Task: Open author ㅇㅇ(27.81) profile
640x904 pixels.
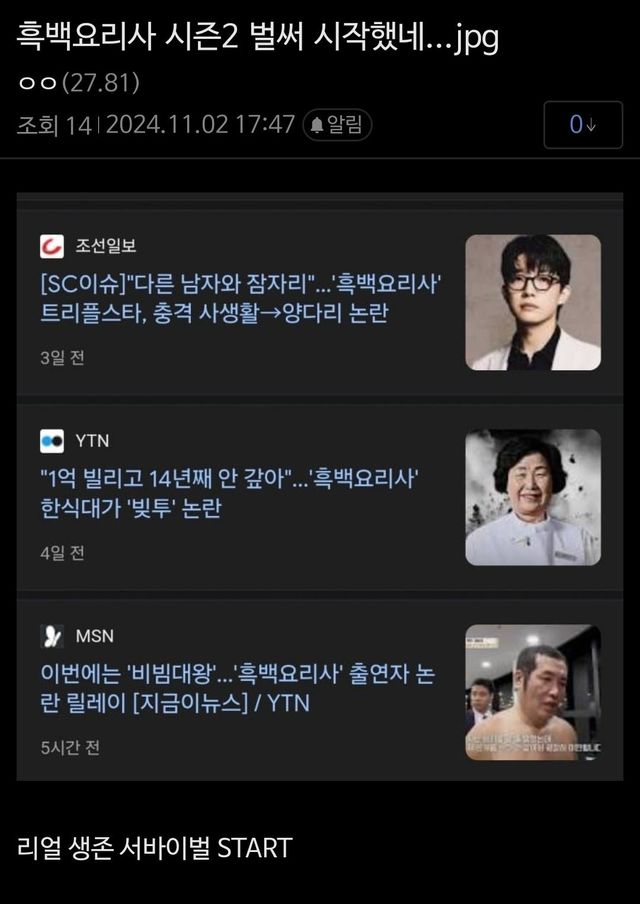Action: pos(79,82)
